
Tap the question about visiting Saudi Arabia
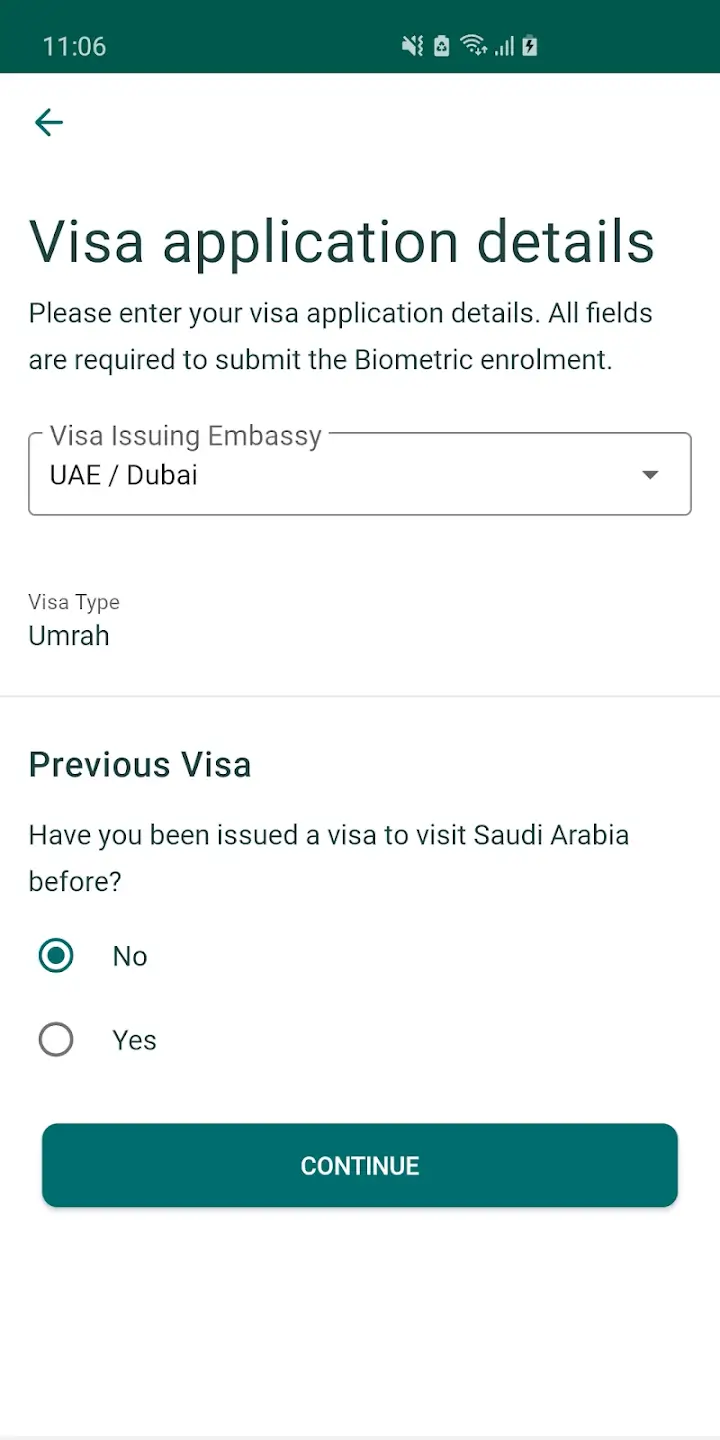click(330, 857)
